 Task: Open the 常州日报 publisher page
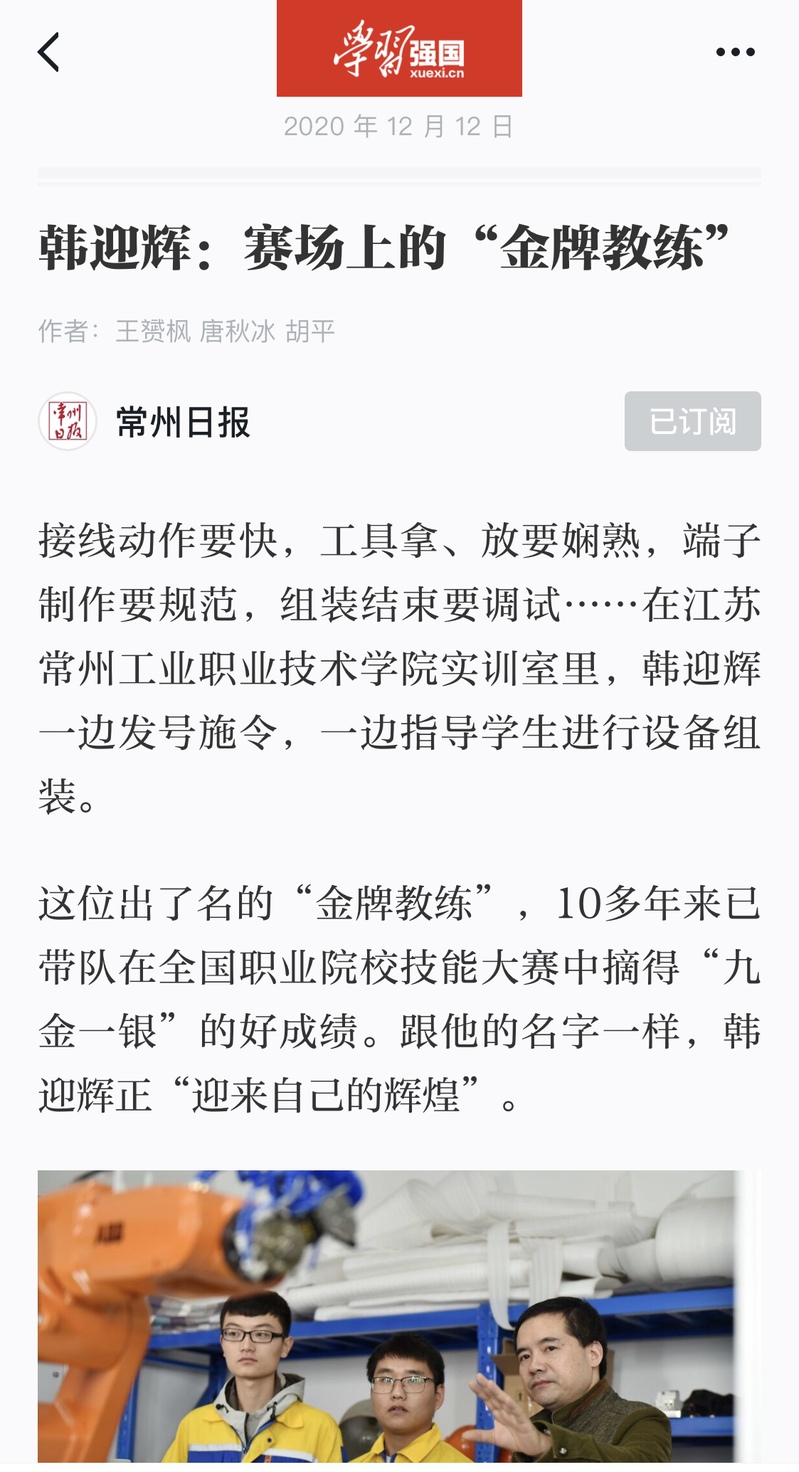pos(182,423)
